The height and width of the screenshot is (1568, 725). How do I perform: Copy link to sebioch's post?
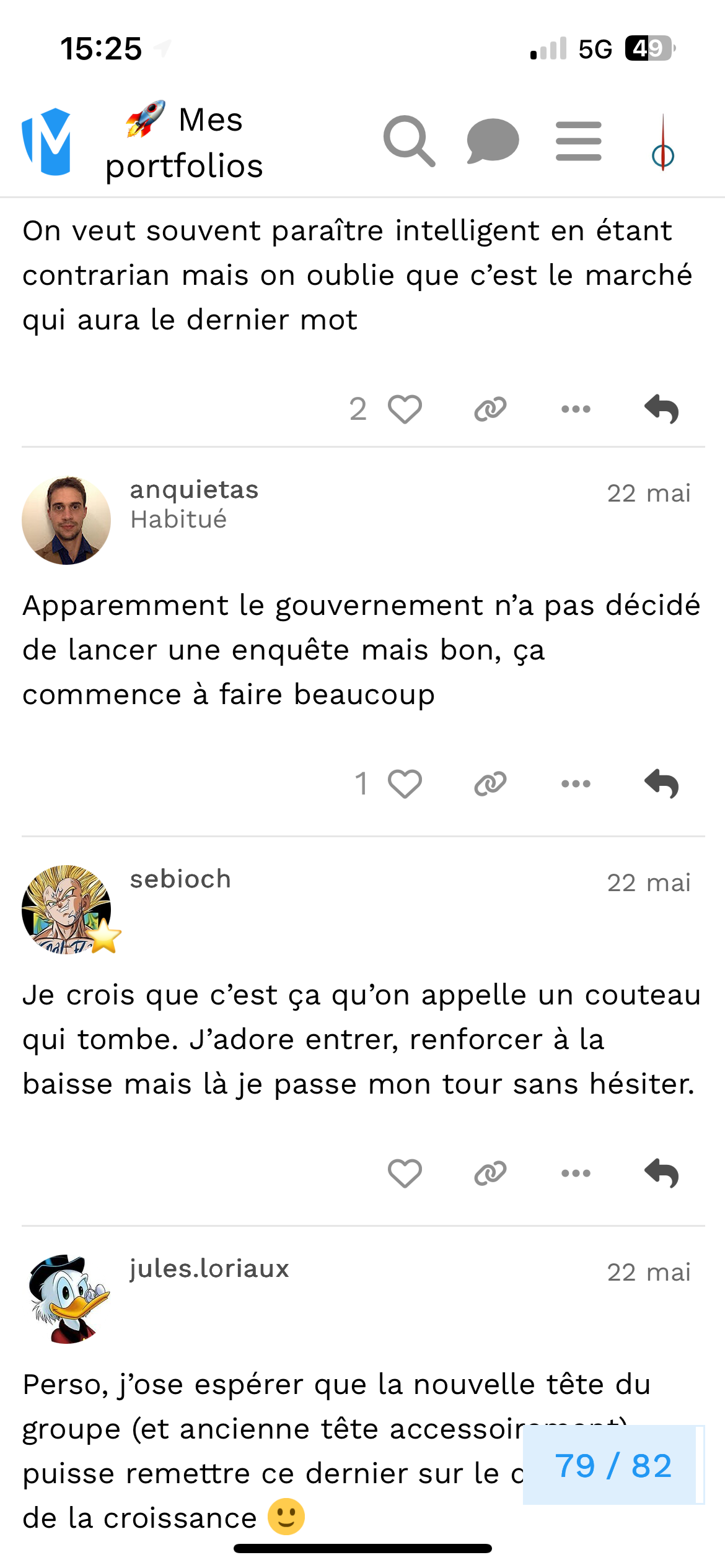[490, 1174]
